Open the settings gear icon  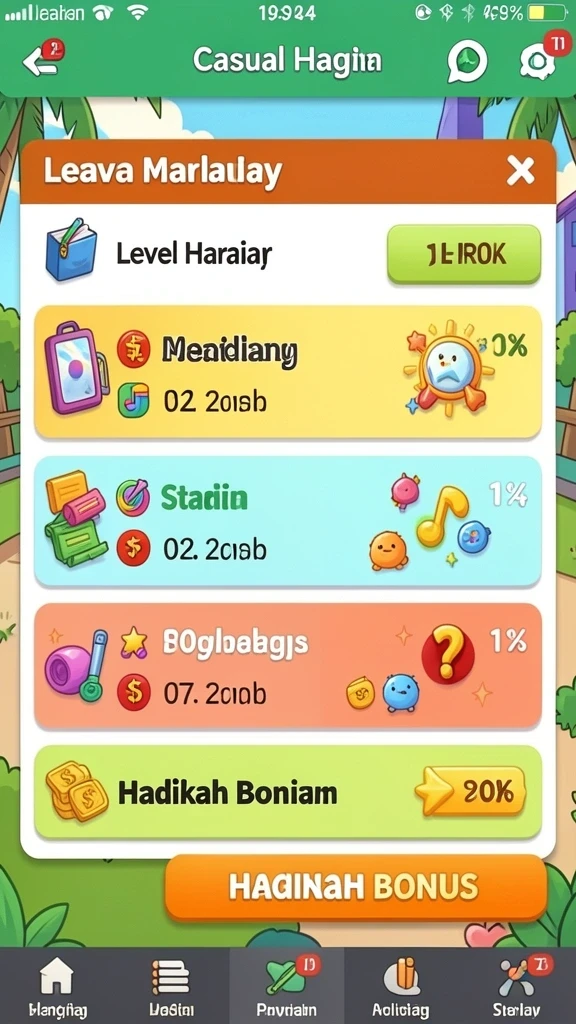(x=537, y=62)
